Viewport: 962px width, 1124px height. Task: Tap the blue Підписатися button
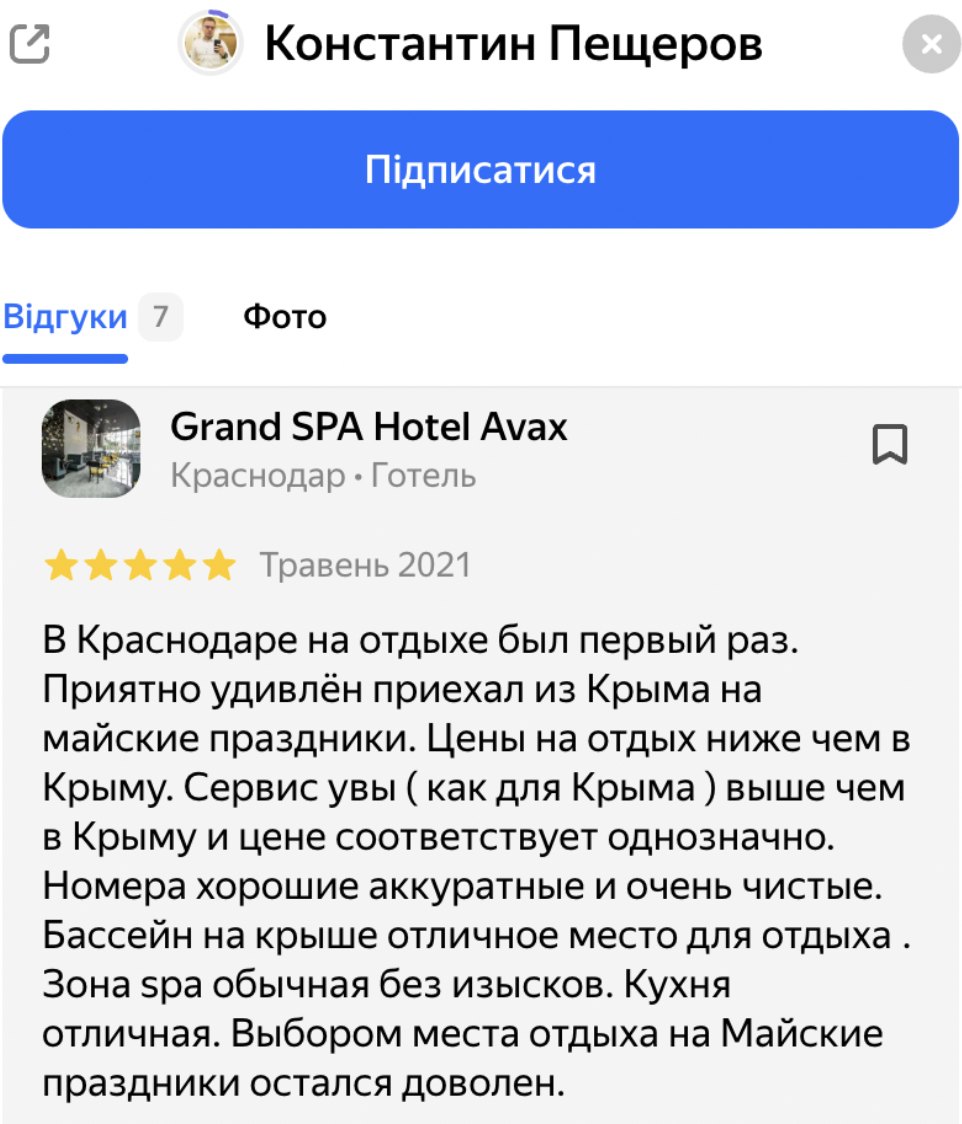coord(480,169)
